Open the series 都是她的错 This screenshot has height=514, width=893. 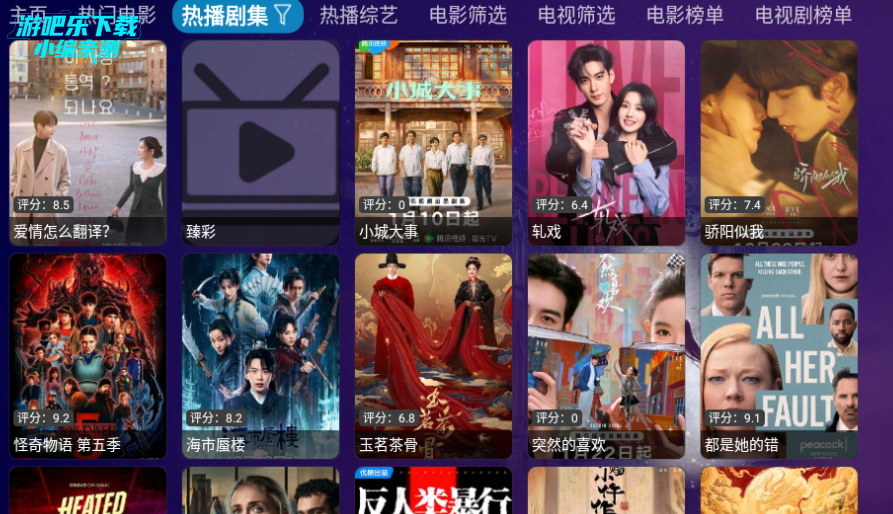point(778,355)
